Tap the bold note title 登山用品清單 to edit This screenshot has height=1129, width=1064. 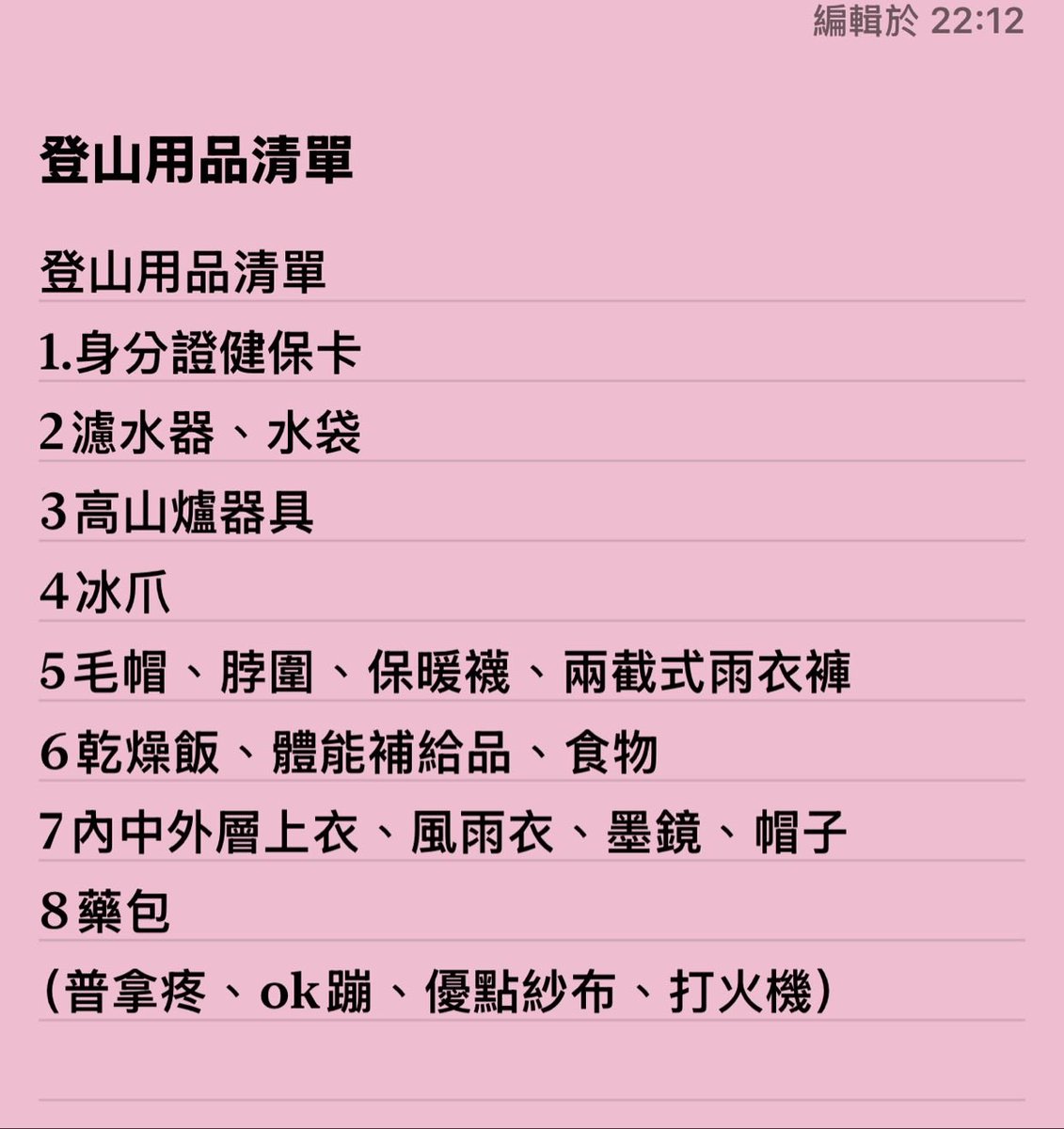(197, 160)
